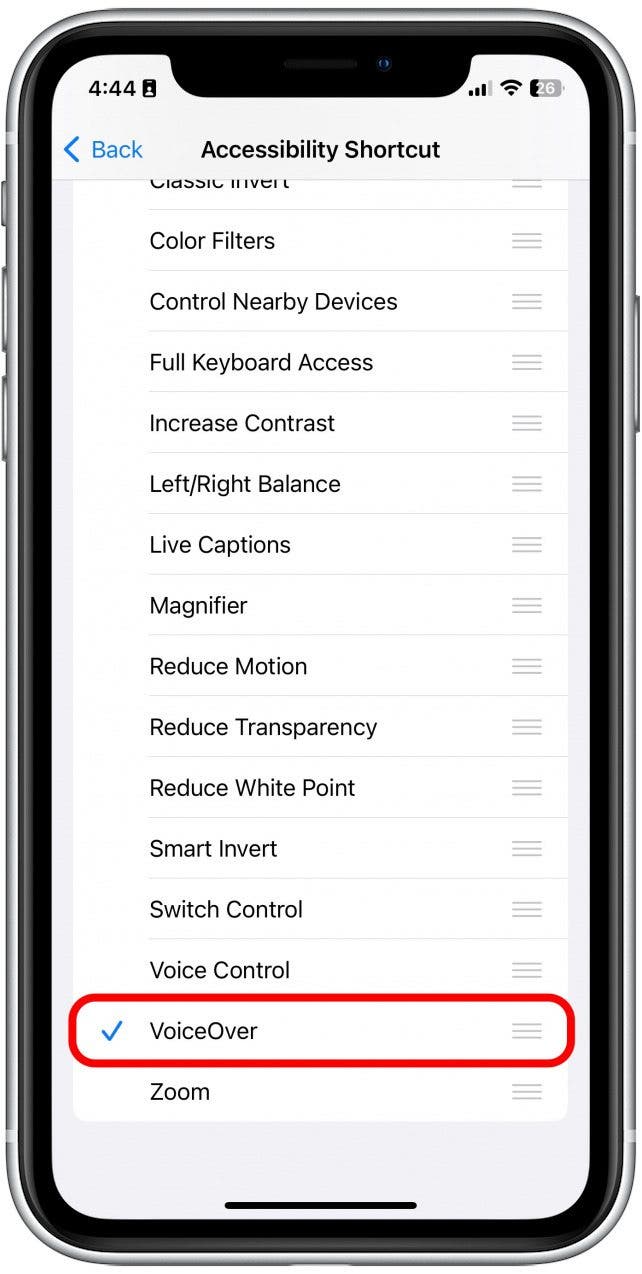Screen dimensions: 642x1274
Task: Select Reduce Motion option
Action: click(x=228, y=666)
